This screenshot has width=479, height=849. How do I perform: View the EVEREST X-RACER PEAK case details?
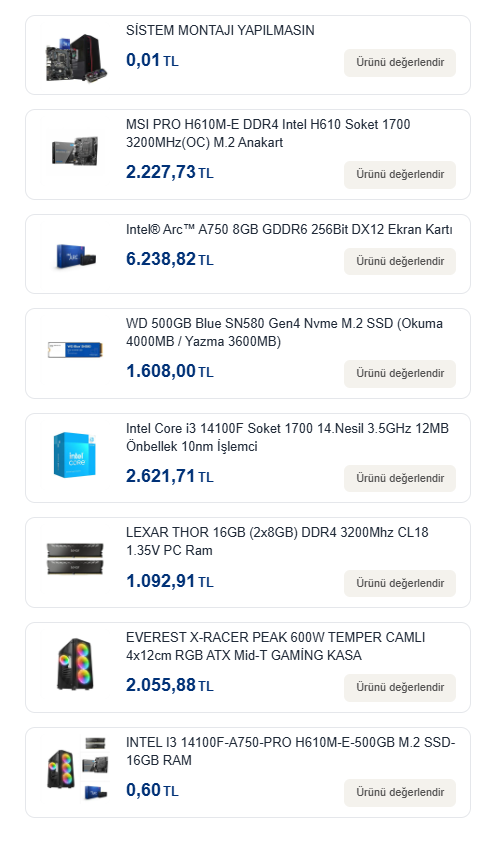pyautogui.click(x=248, y=667)
